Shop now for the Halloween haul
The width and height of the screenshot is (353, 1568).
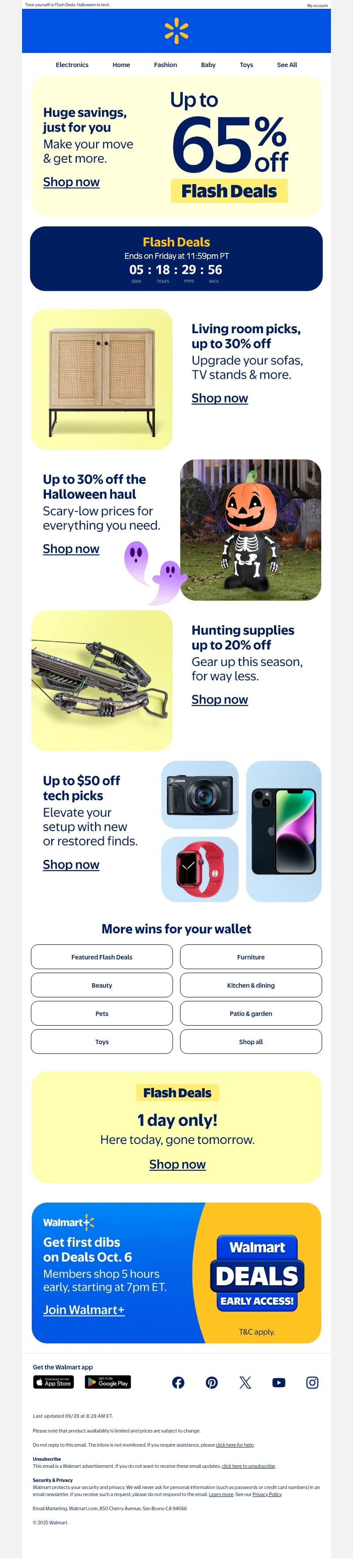point(71,549)
